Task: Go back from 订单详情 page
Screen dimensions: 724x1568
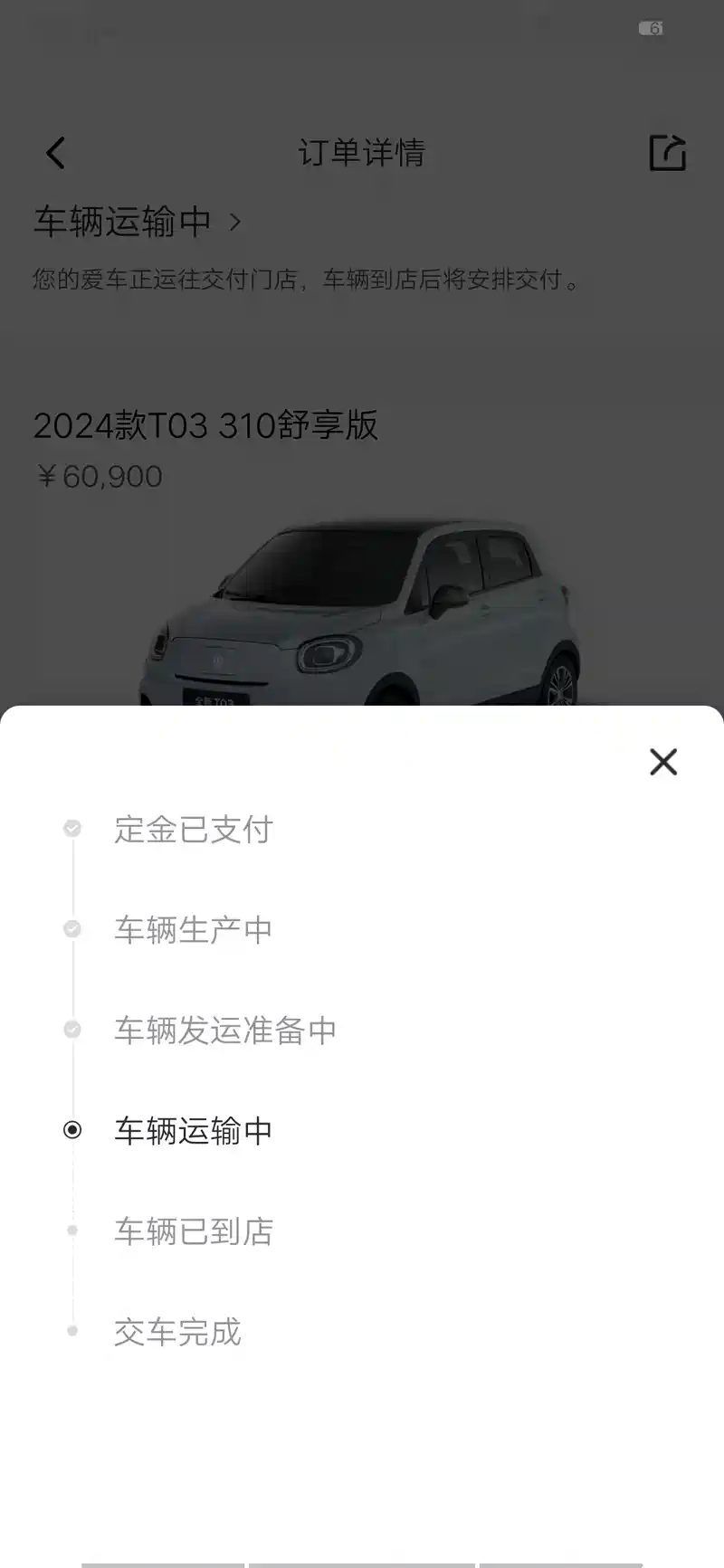Action: 56,153
